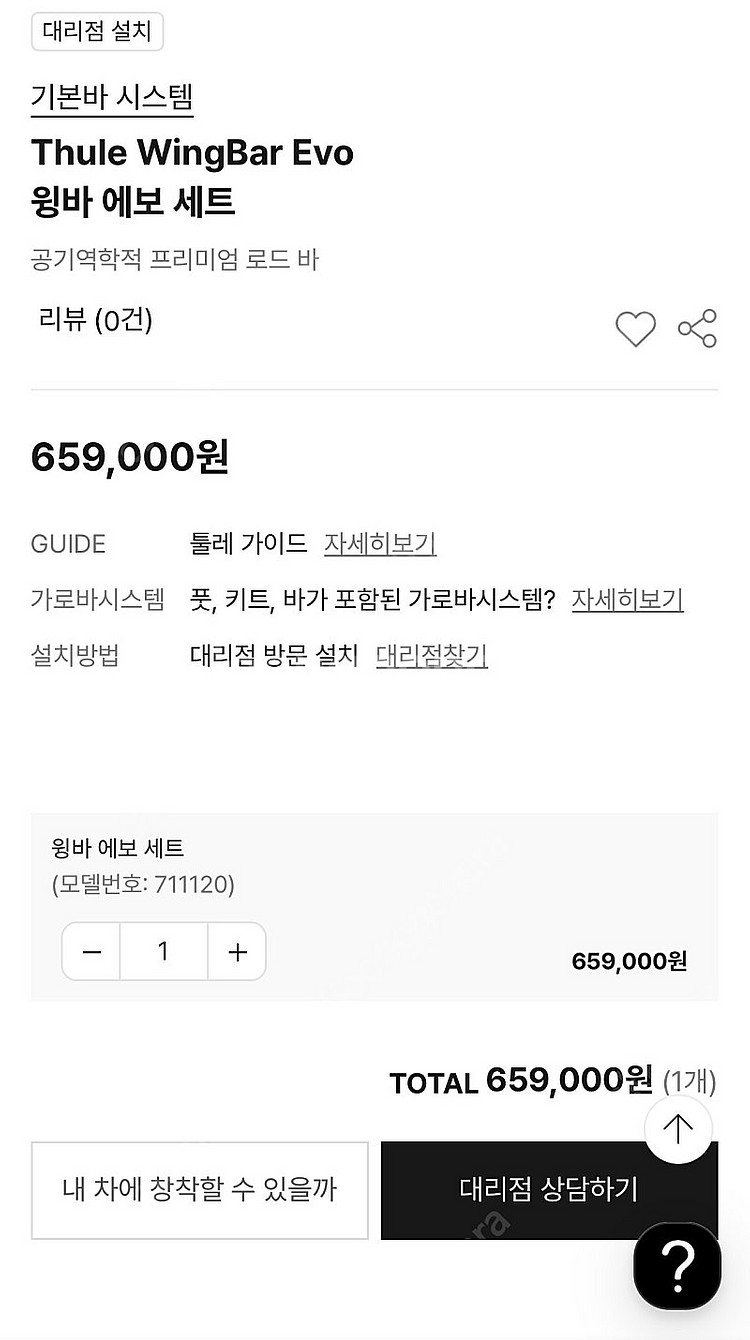View details of 툴레 가이드
This screenshot has height=1340, width=750.
[380, 544]
